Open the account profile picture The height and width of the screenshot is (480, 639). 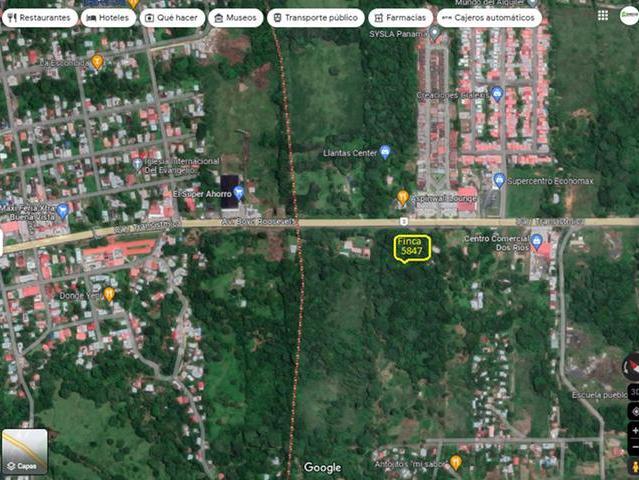[630, 16]
